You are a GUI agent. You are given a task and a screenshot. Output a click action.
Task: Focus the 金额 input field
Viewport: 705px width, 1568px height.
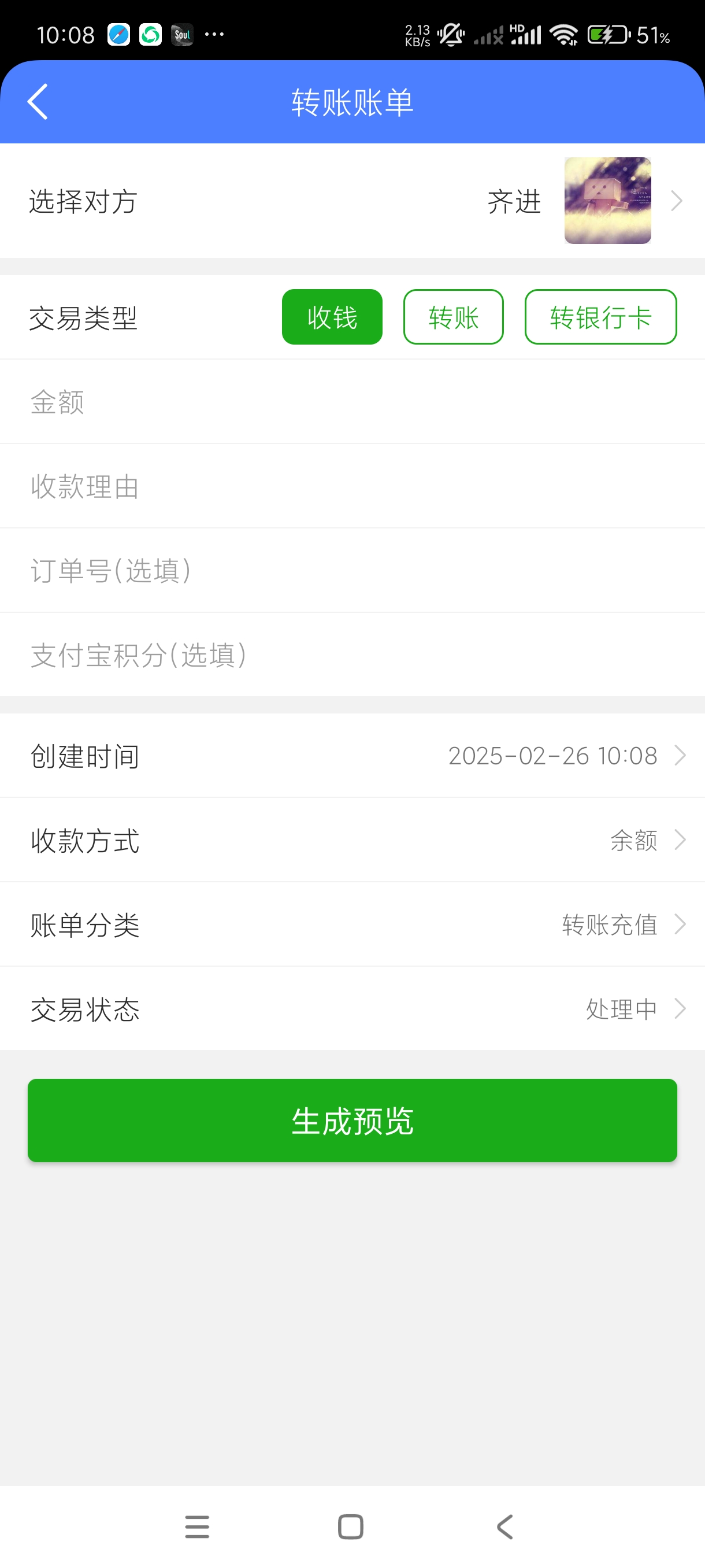coord(352,402)
